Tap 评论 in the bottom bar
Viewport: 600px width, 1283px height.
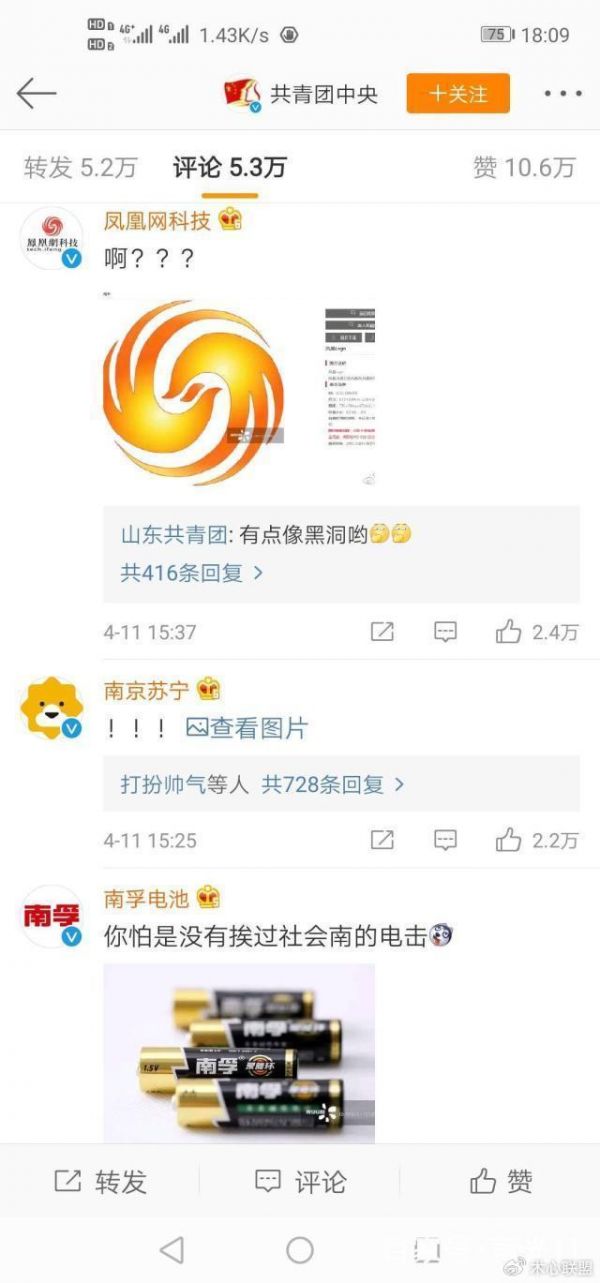point(300,1182)
